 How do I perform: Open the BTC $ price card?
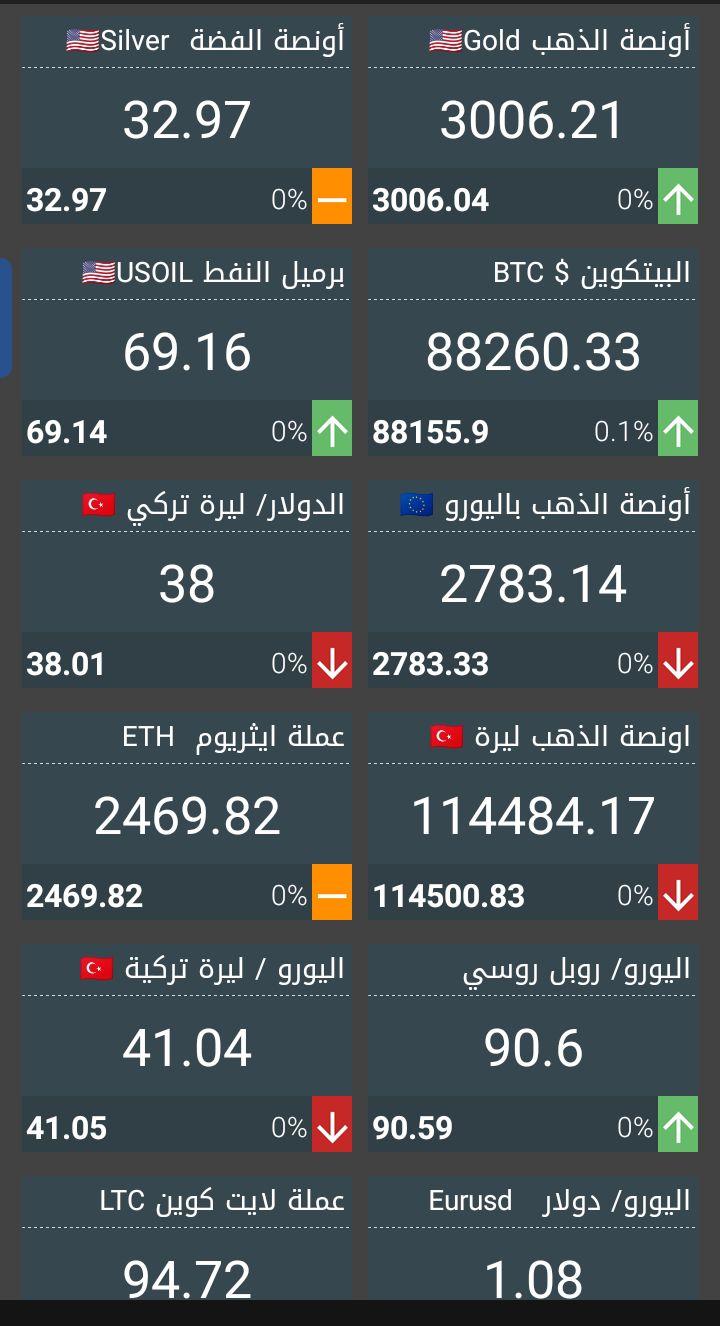pyautogui.click(x=533, y=352)
